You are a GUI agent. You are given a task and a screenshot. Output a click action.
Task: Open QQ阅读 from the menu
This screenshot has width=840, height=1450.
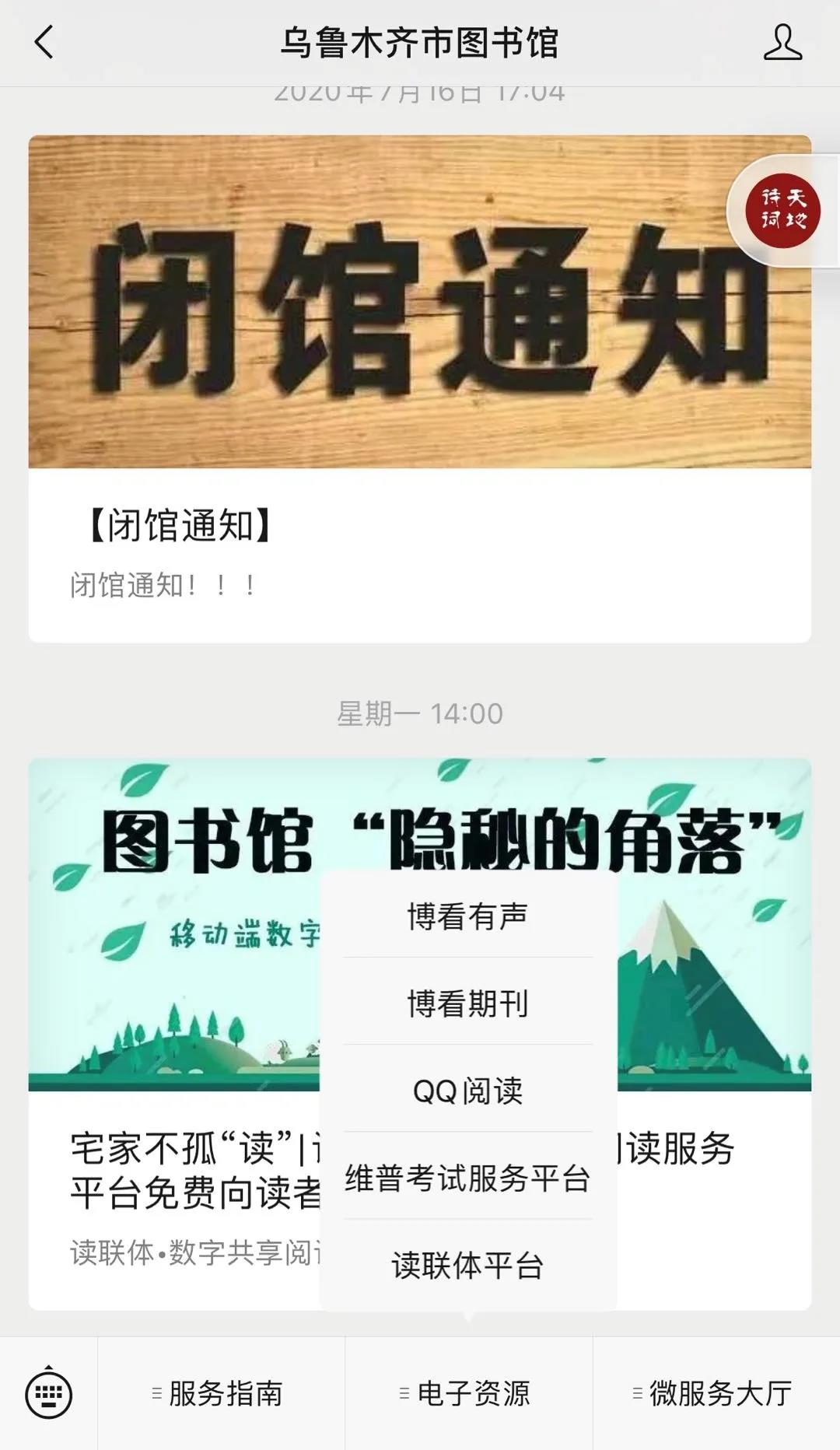pyautogui.click(x=468, y=1089)
